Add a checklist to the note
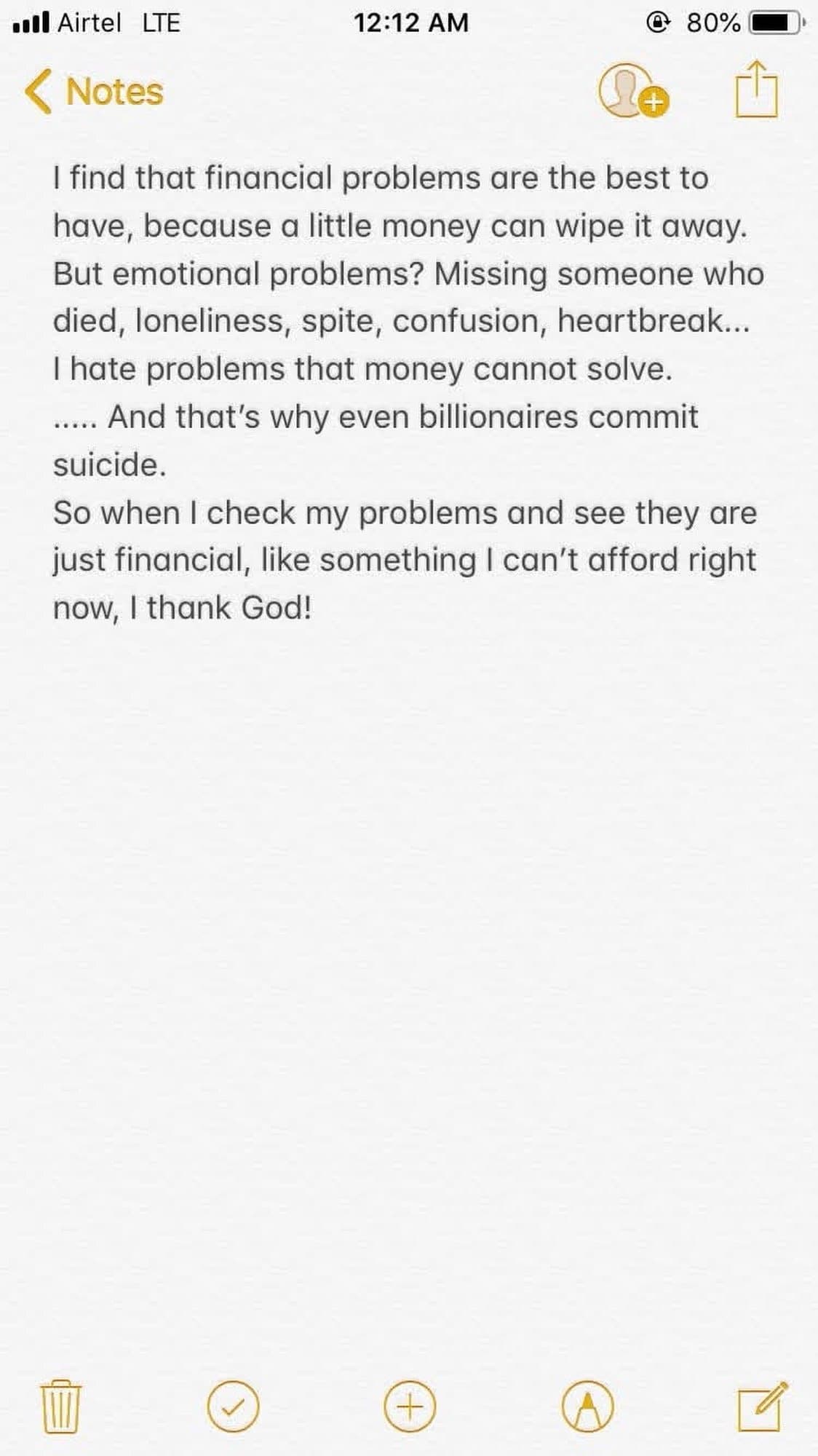The width and height of the screenshot is (818, 1456). pyautogui.click(x=233, y=1406)
